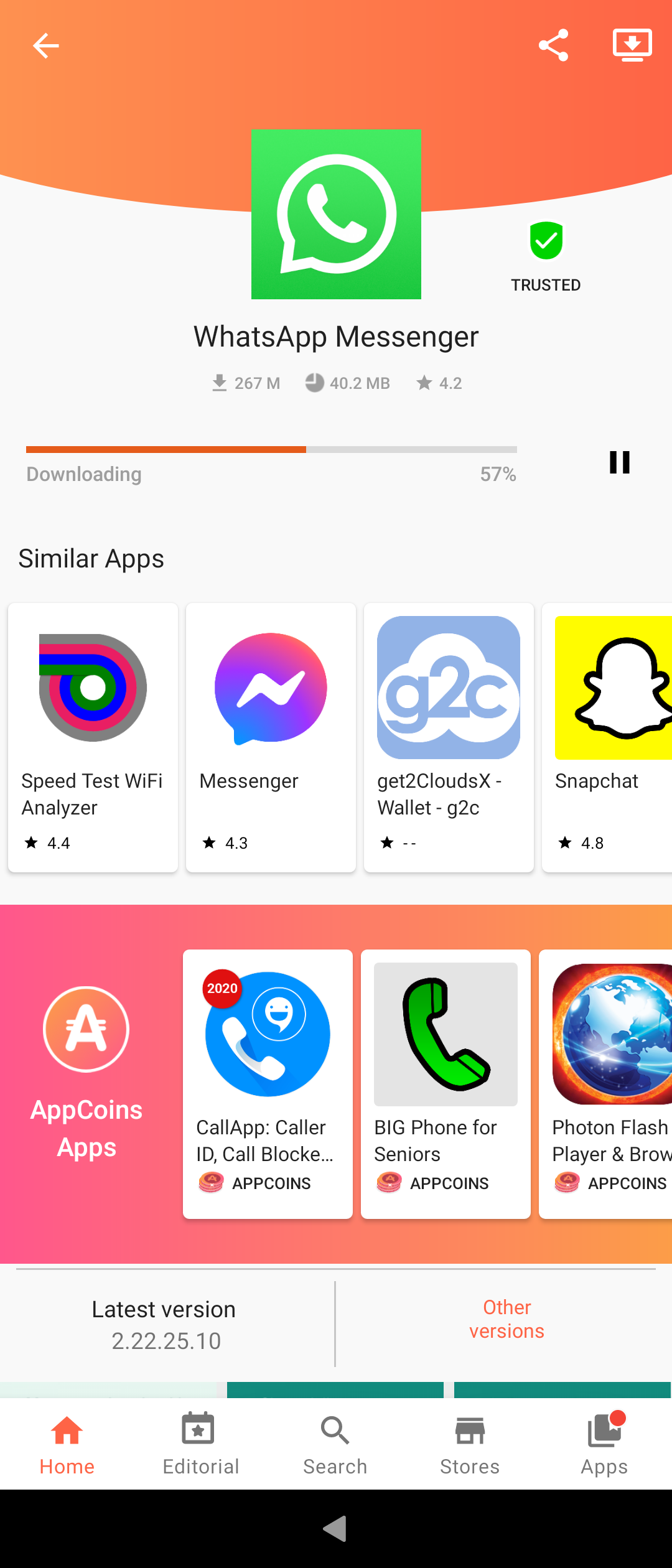Tap the TRUSTED badge
This screenshot has width=672, height=1568.
click(546, 256)
